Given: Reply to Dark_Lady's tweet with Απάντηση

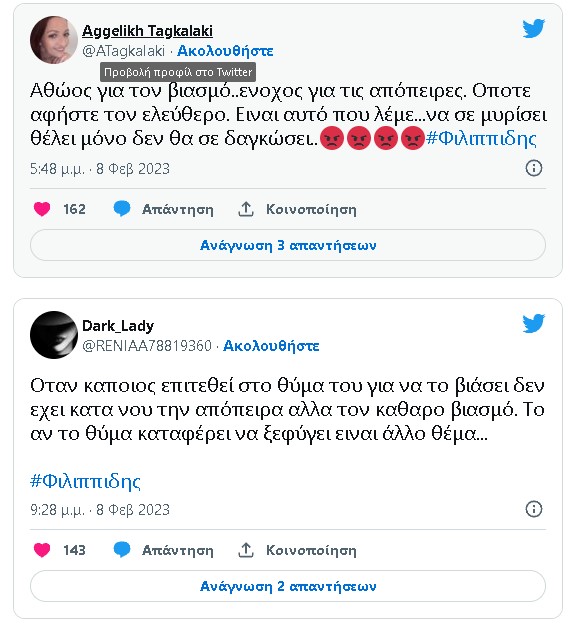Looking at the screenshot, I should coord(163,550).
